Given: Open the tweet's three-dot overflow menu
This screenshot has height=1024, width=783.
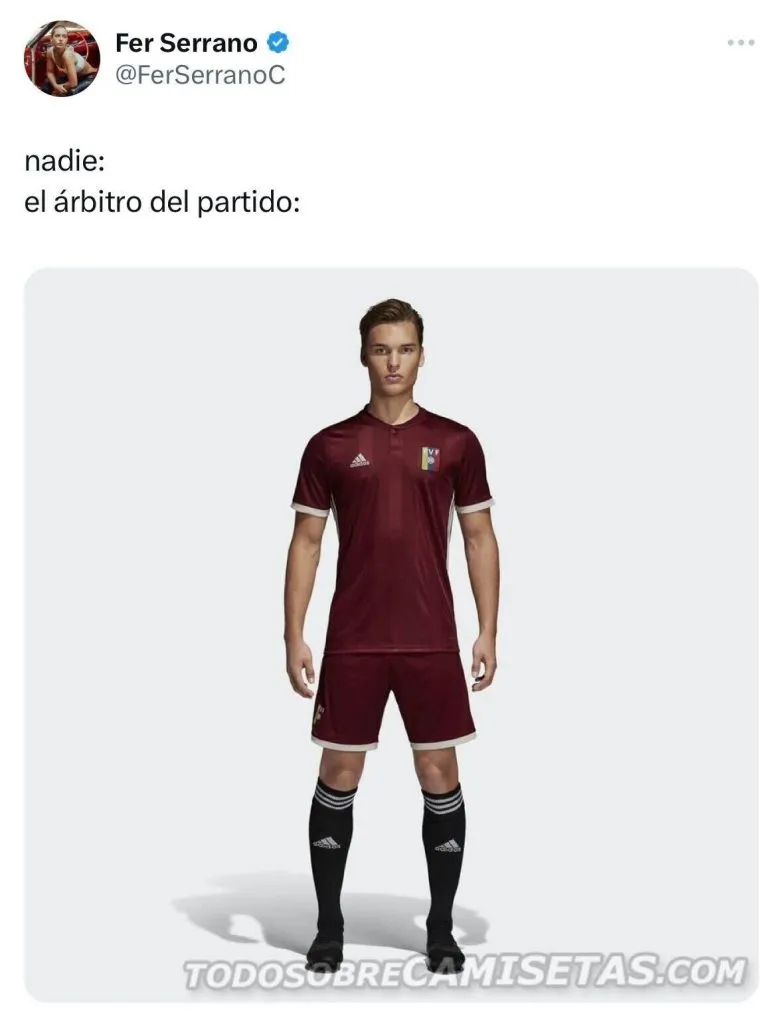Looking at the screenshot, I should pyautogui.click(x=740, y=43).
